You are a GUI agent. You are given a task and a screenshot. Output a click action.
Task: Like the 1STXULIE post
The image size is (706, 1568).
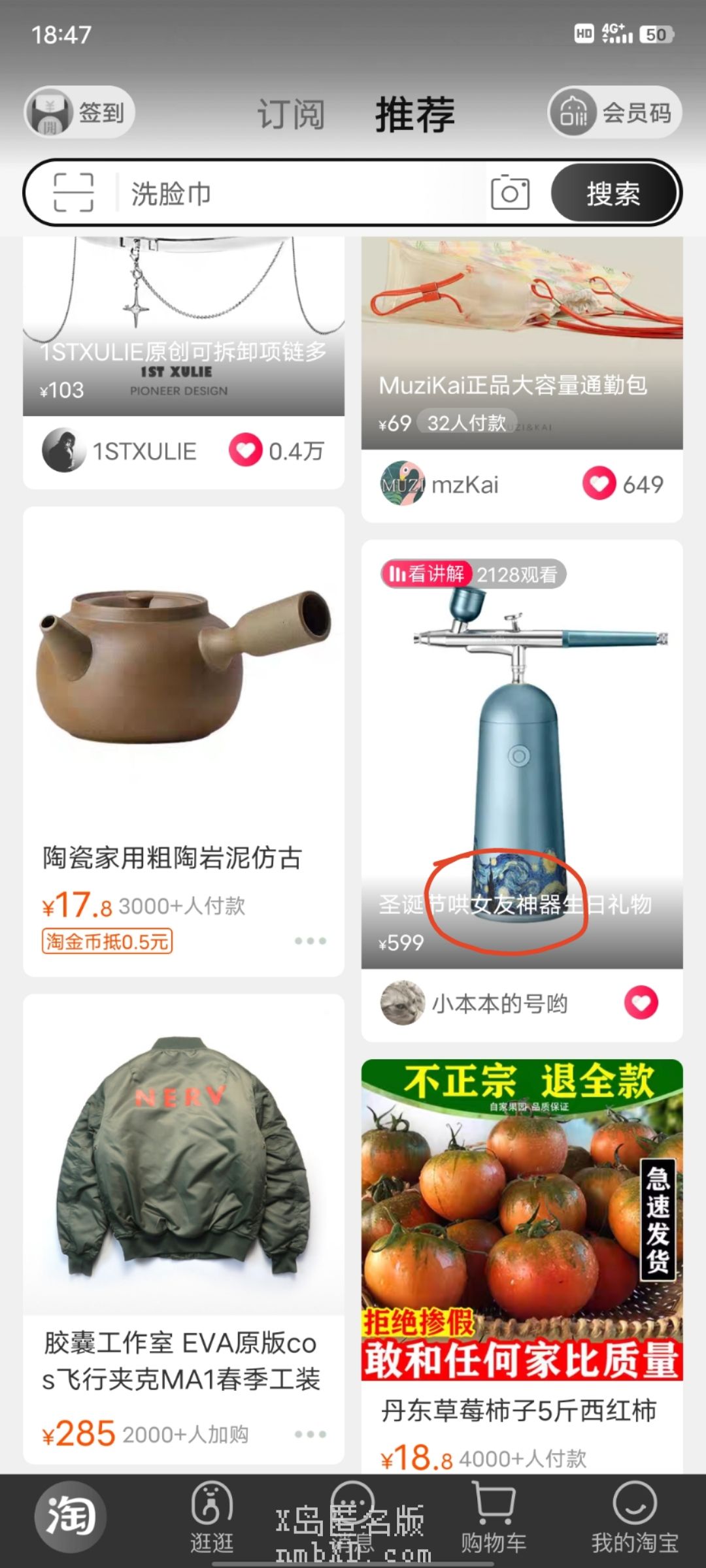pos(246,451)
